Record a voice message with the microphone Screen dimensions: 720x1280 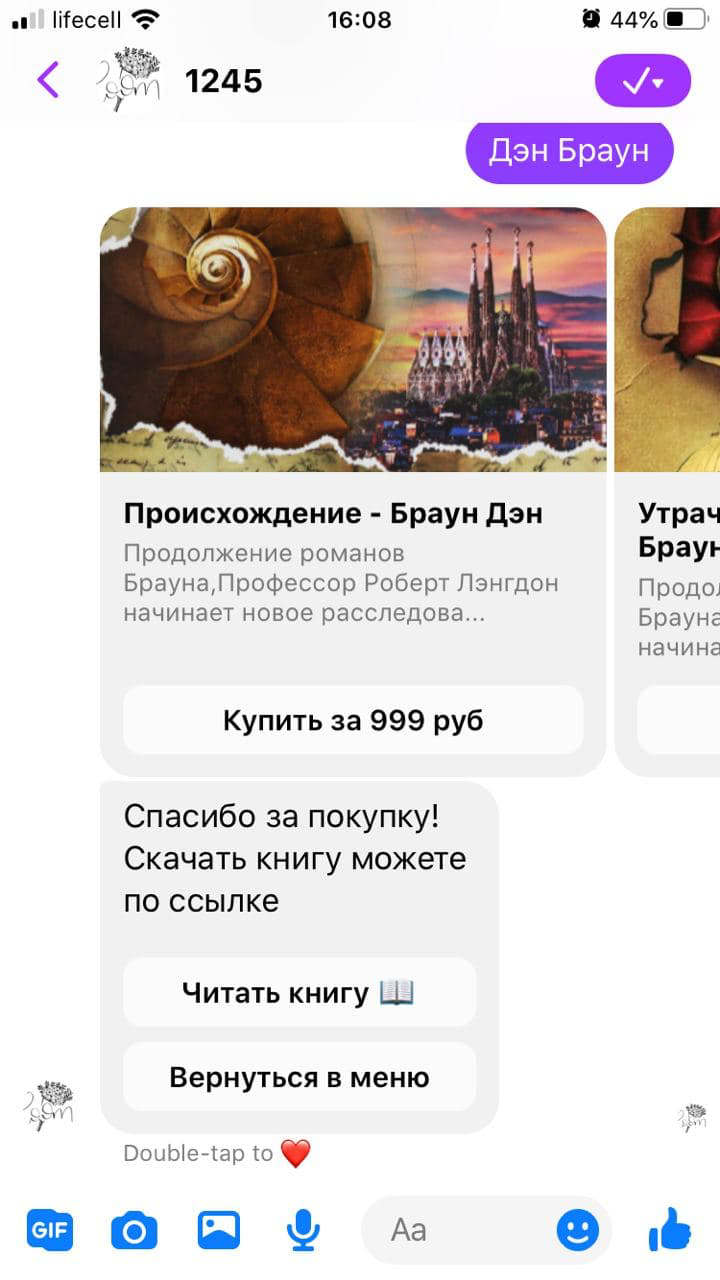(302, 1230)
